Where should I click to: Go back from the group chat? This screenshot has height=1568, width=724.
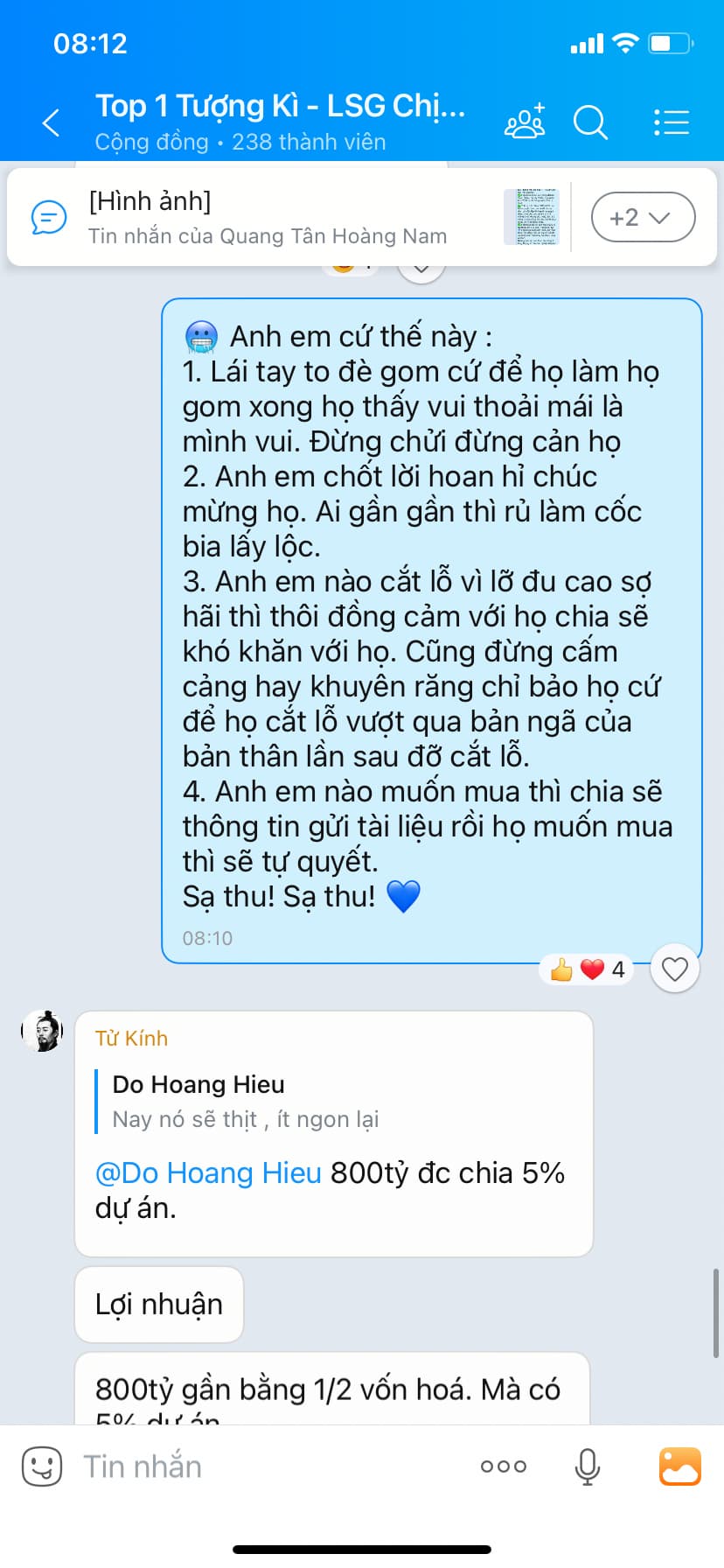[x=51, y=122]
